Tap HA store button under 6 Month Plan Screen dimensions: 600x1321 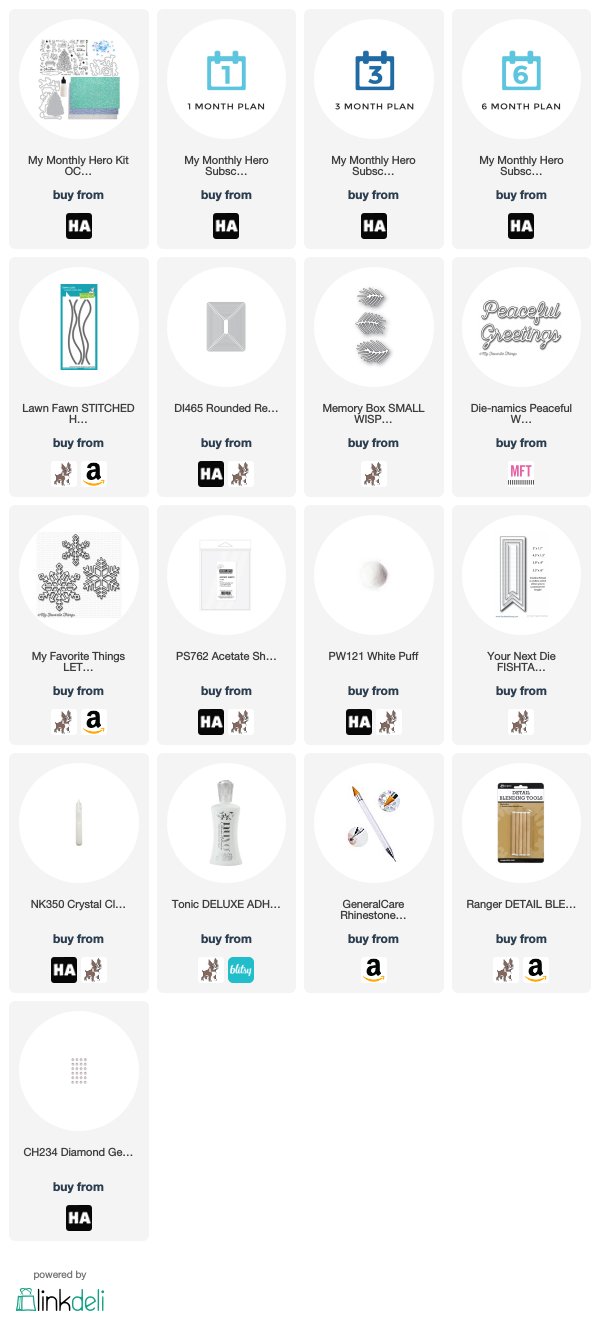[x=521, y=226]
